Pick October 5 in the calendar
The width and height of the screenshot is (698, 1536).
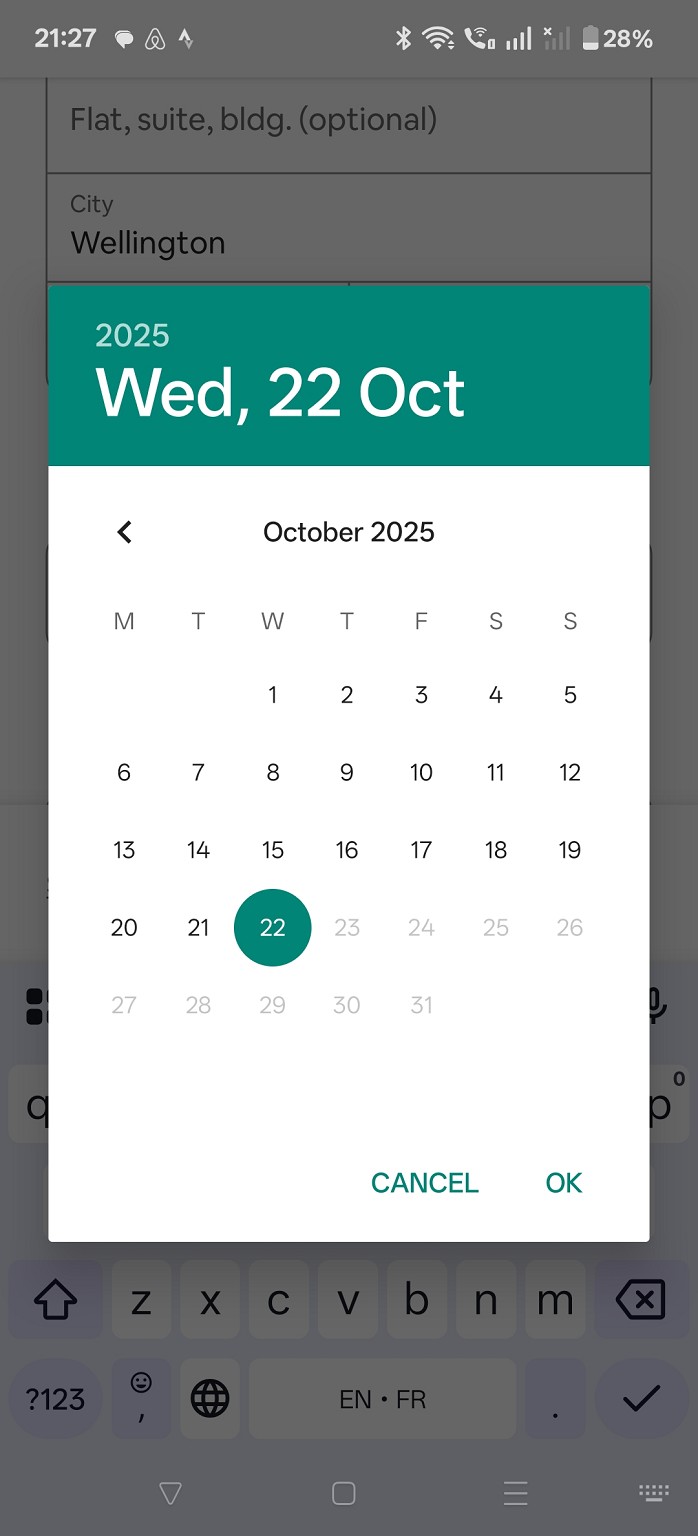pos(570,695)
